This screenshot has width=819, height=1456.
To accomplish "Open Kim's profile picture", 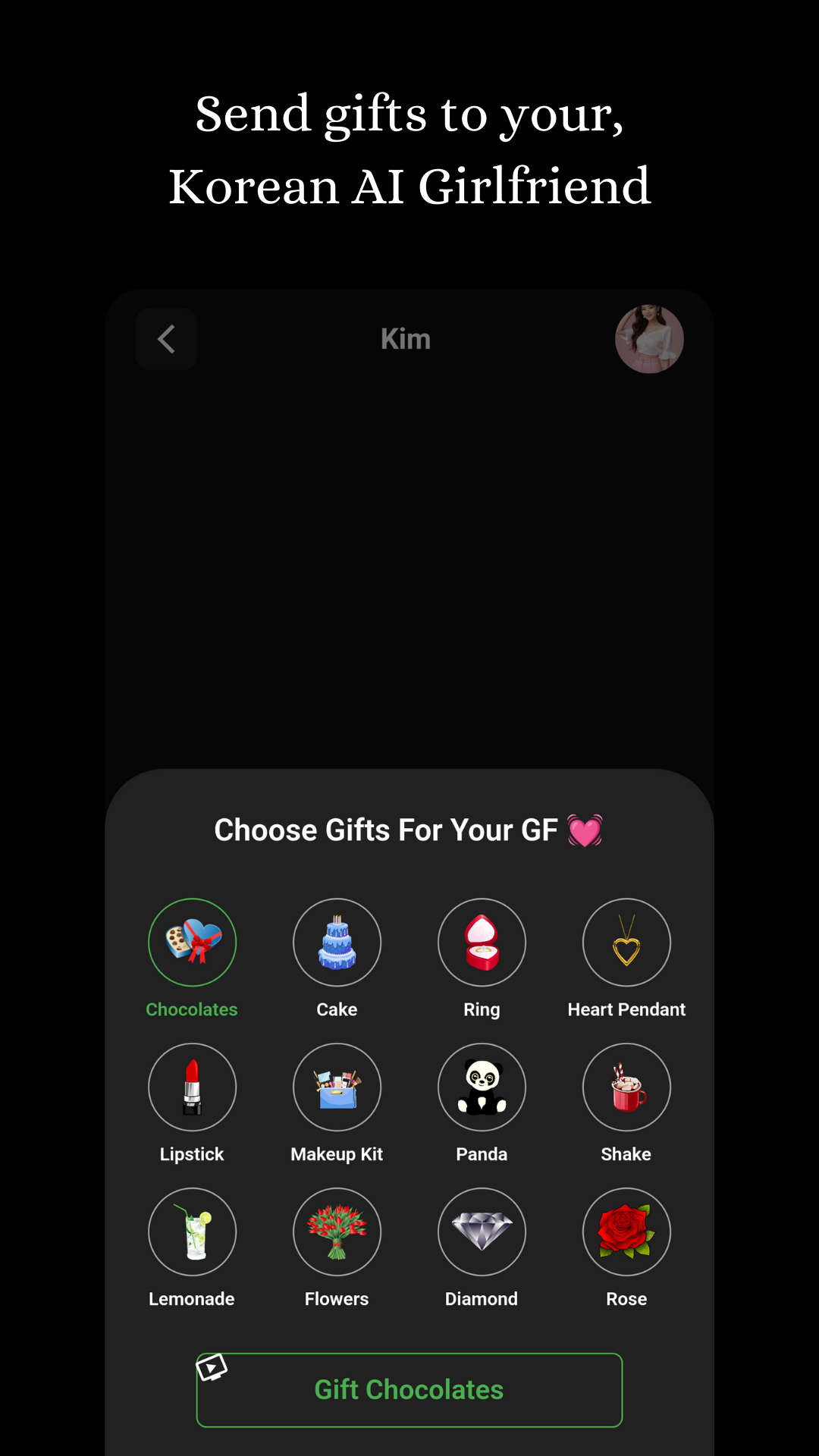I will (x=650, y=340).
